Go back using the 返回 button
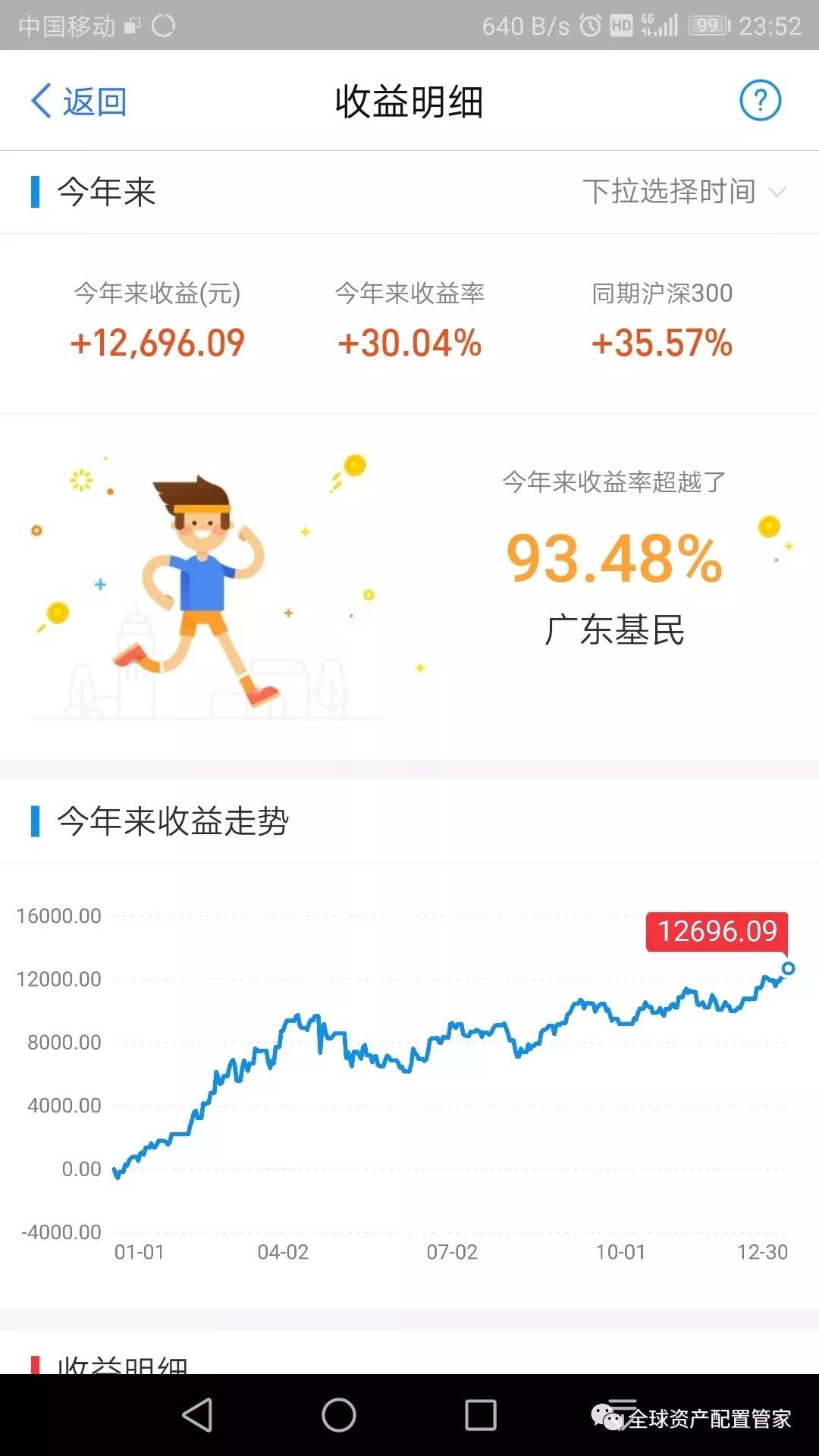819x1456 pixels. tap(78, 101)
